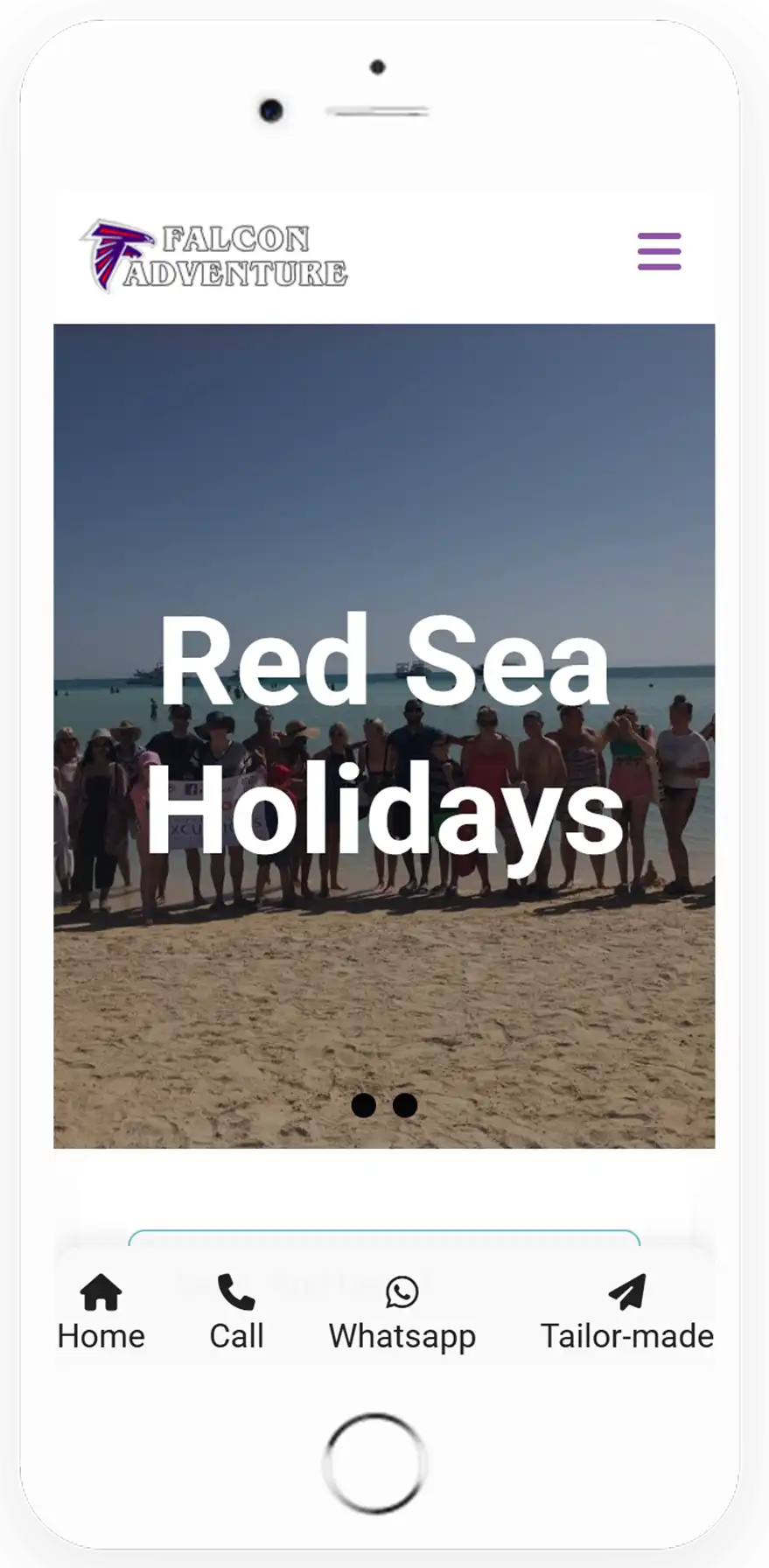Open the Tailor-made request
The image size is (769, 1568).
tap(626, 1312)
